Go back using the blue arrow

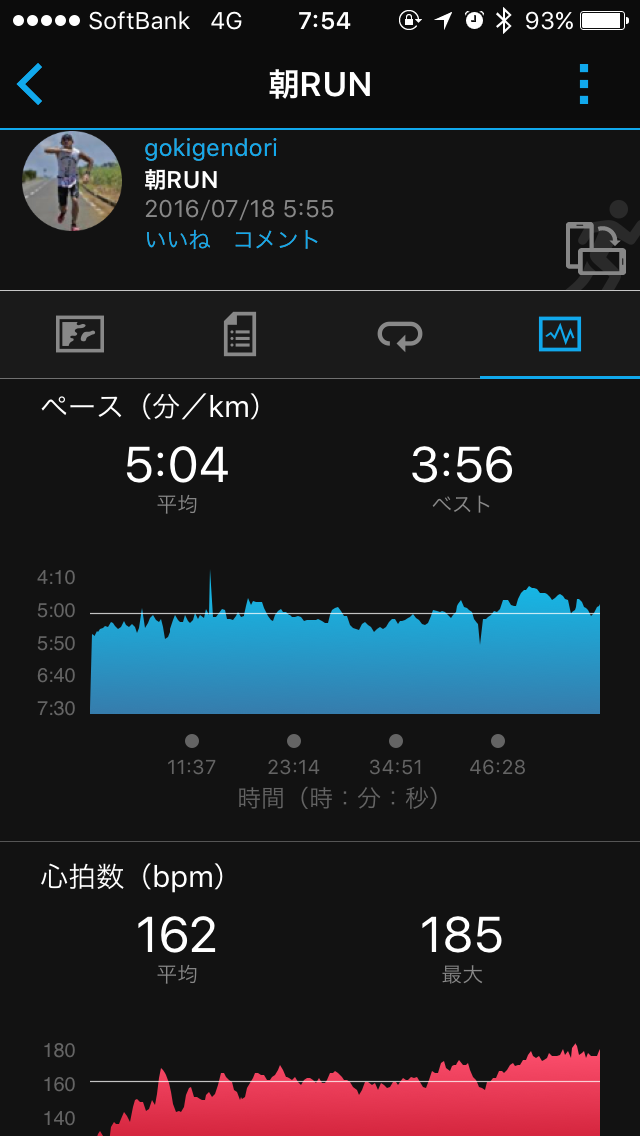[x=31, y=84]
